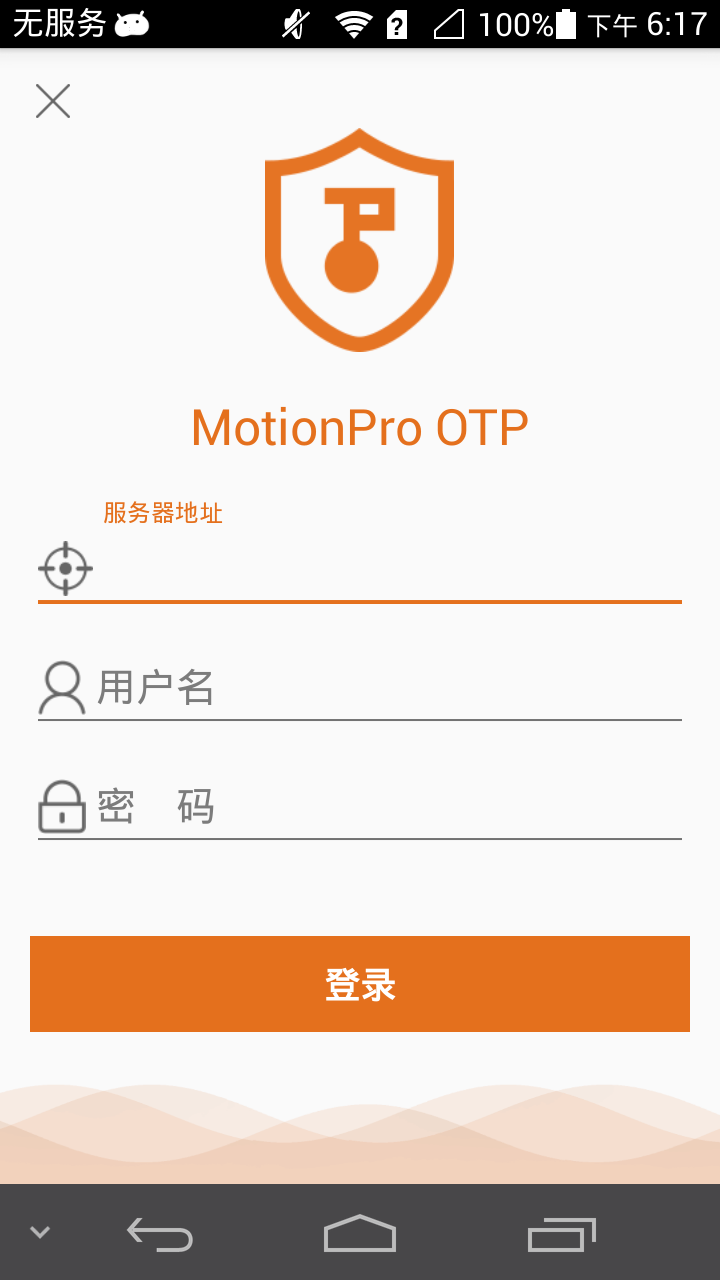This screenshot has height=1280, width=720.
Task: Go back using the navigation bar
Action: [x=160, y=1234]
